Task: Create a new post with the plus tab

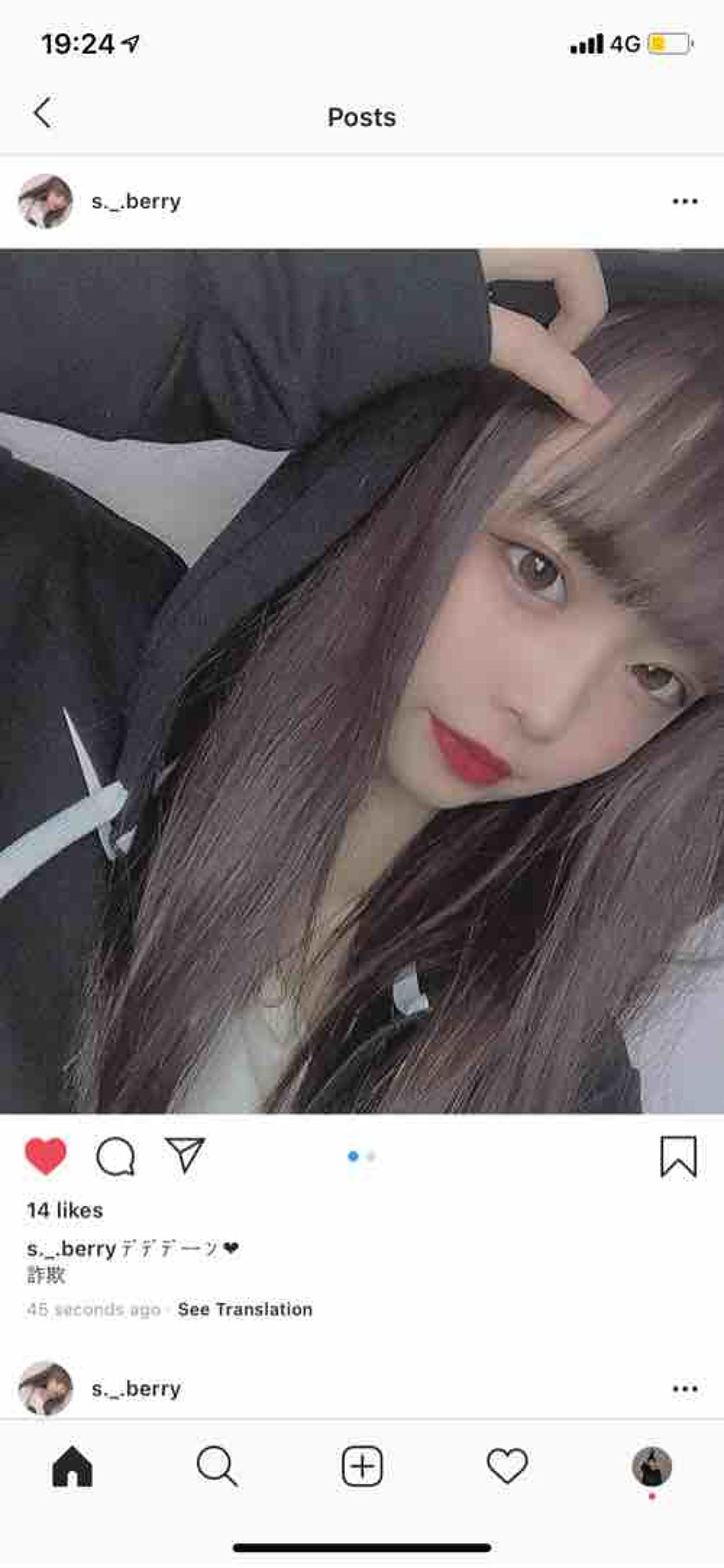Action: 362,1466
